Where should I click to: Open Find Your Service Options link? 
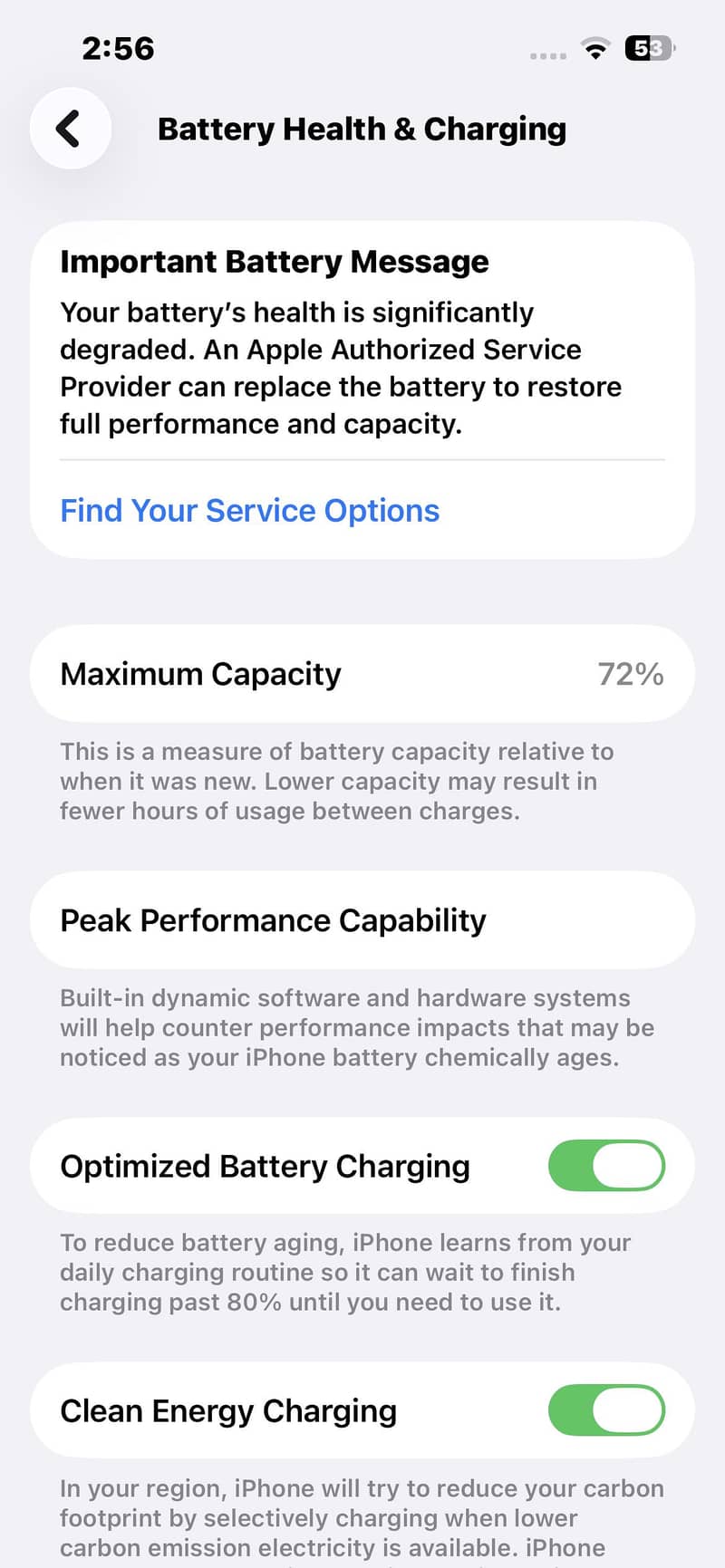click(x=250, y=511)
